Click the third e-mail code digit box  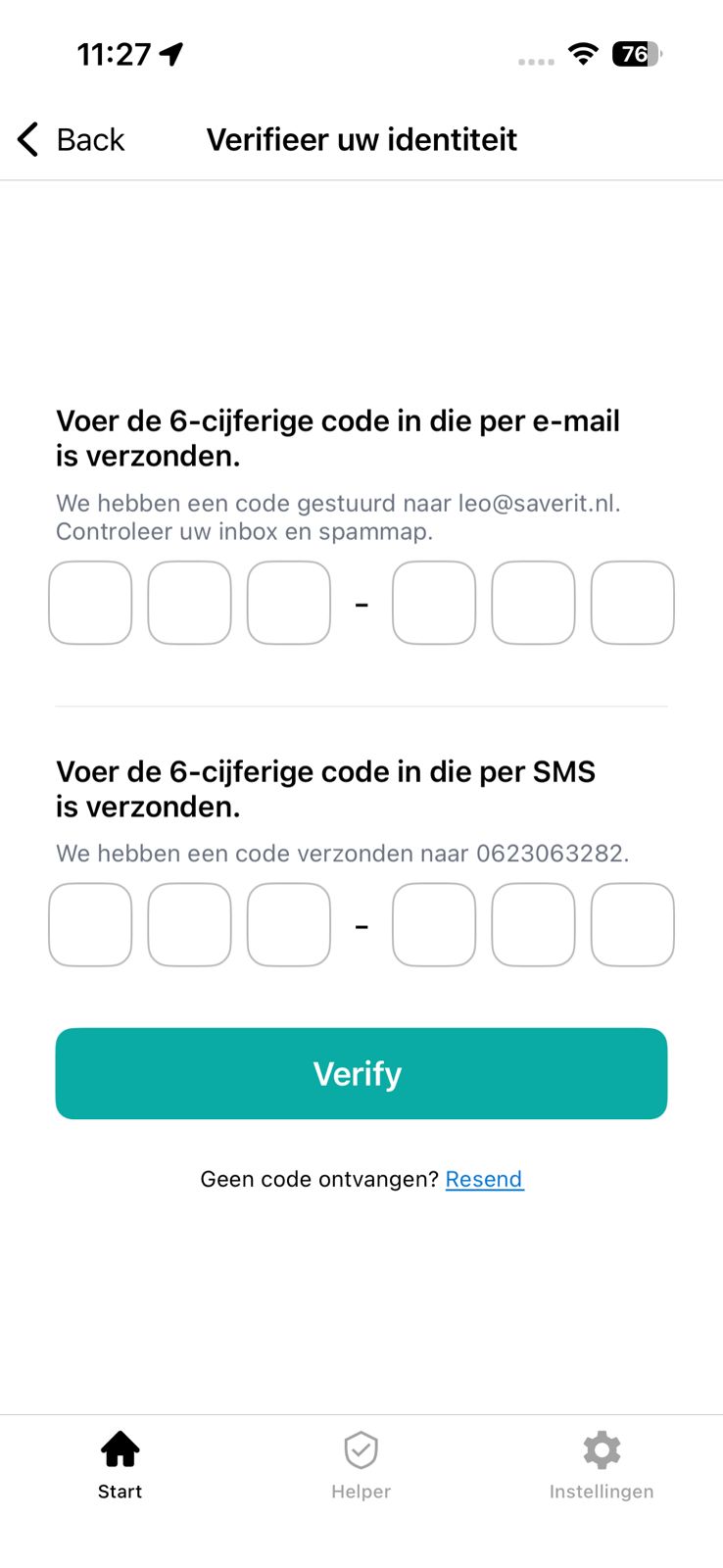coord(288,602)
